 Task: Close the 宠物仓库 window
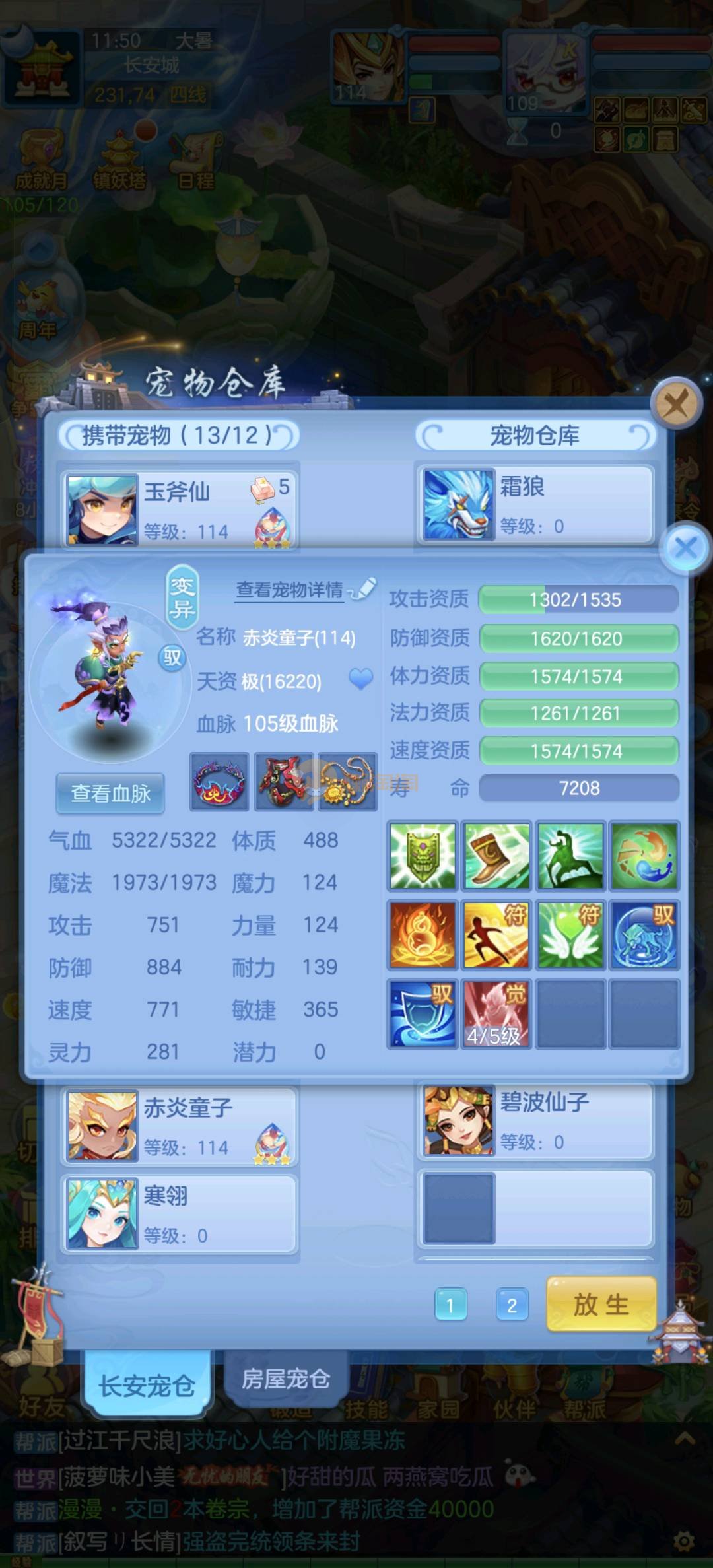(x=675, y=403)
